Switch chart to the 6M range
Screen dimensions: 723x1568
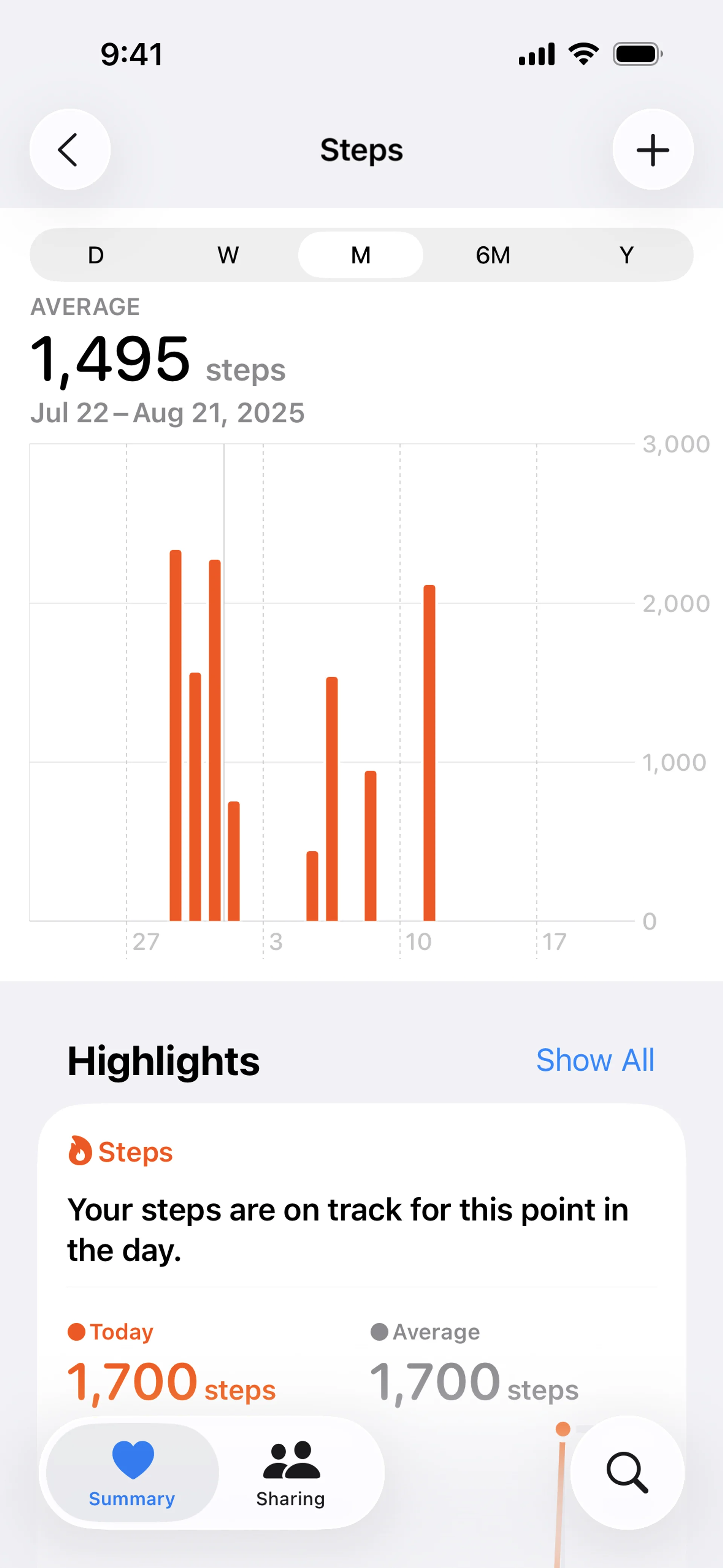(x=493, y=255)
